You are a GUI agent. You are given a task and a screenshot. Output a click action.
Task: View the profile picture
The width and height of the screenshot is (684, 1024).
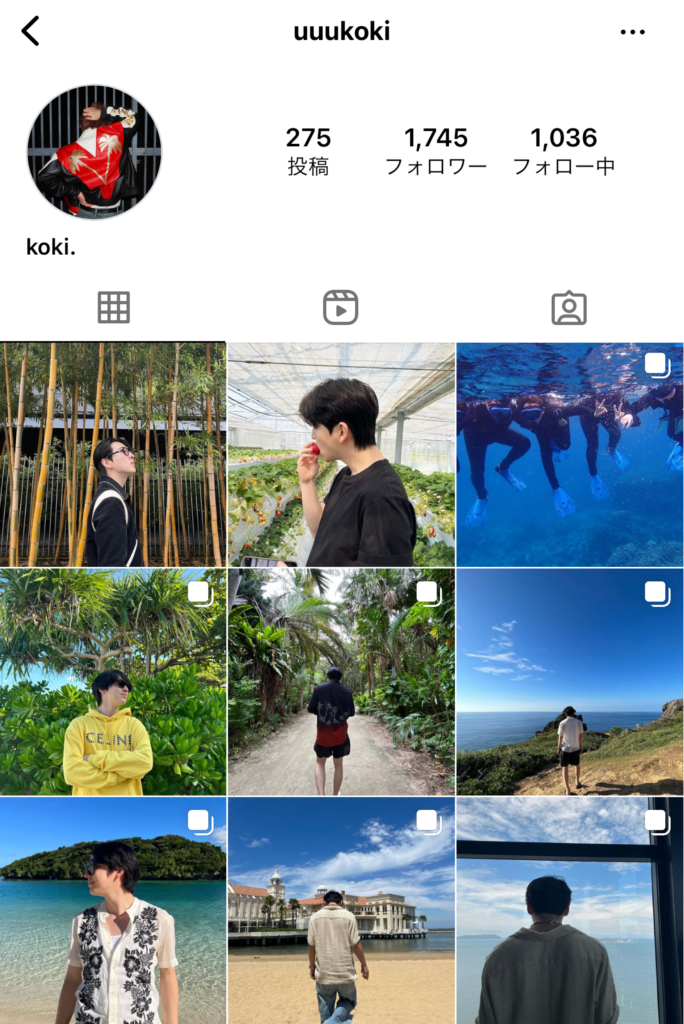point(94,152)
